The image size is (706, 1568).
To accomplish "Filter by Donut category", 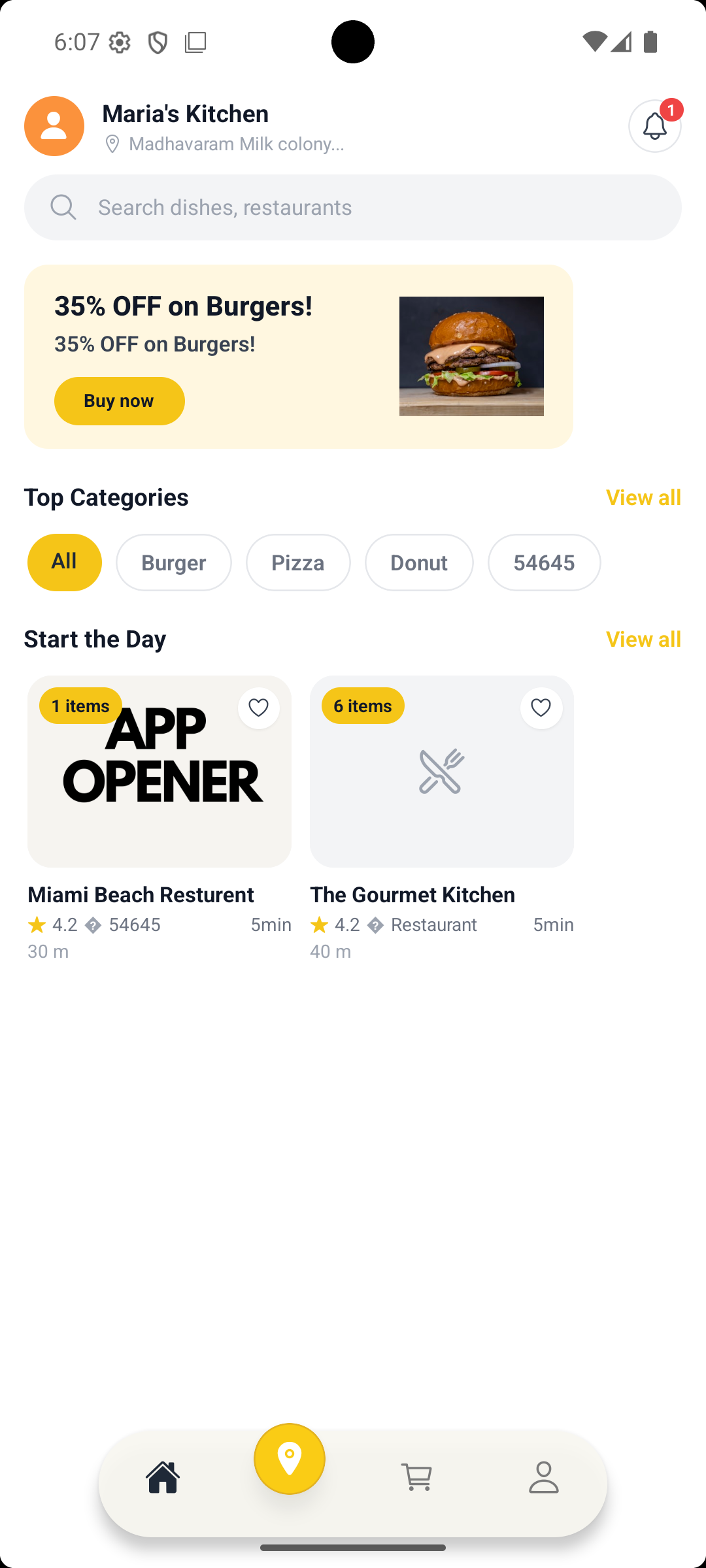I will (419, 563).
